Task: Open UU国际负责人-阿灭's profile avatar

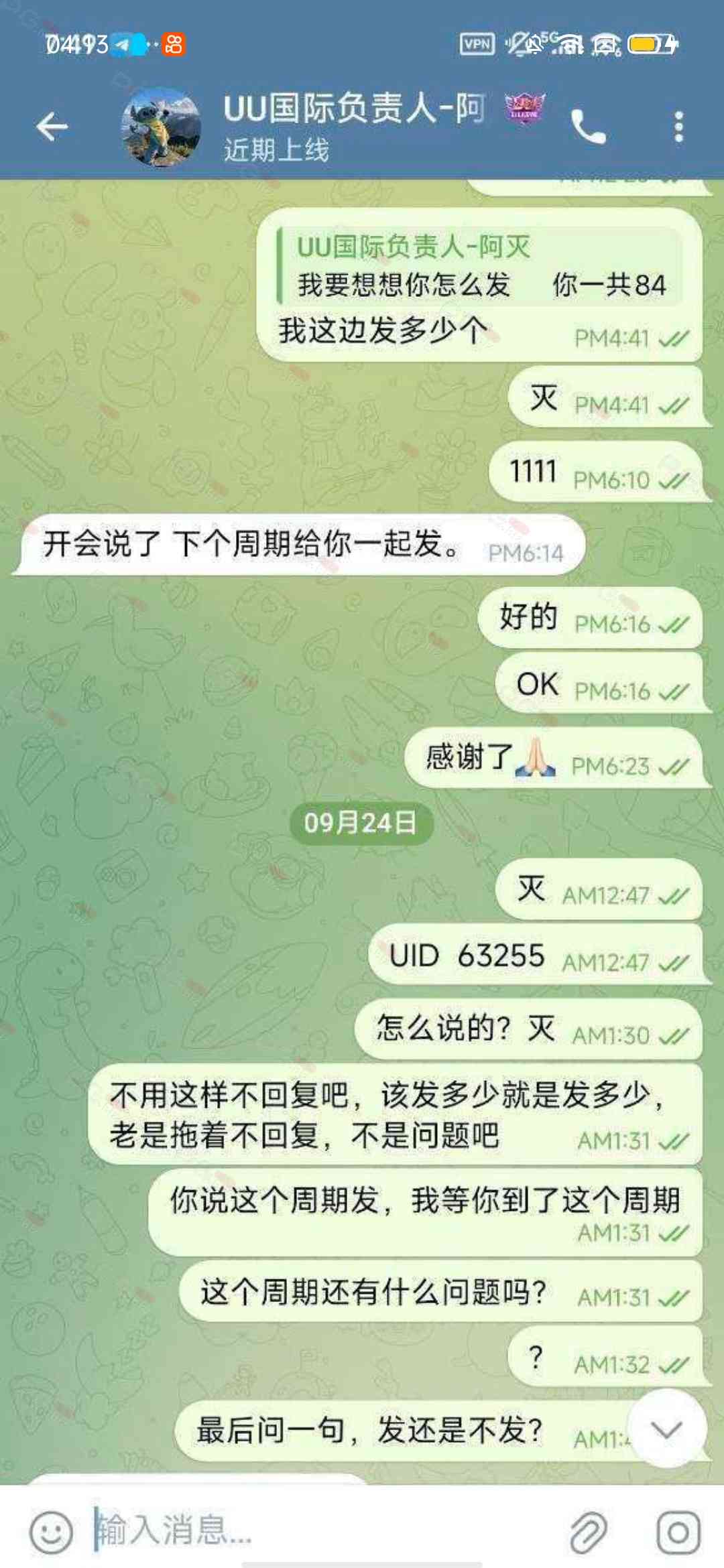Action: (161, 126)
